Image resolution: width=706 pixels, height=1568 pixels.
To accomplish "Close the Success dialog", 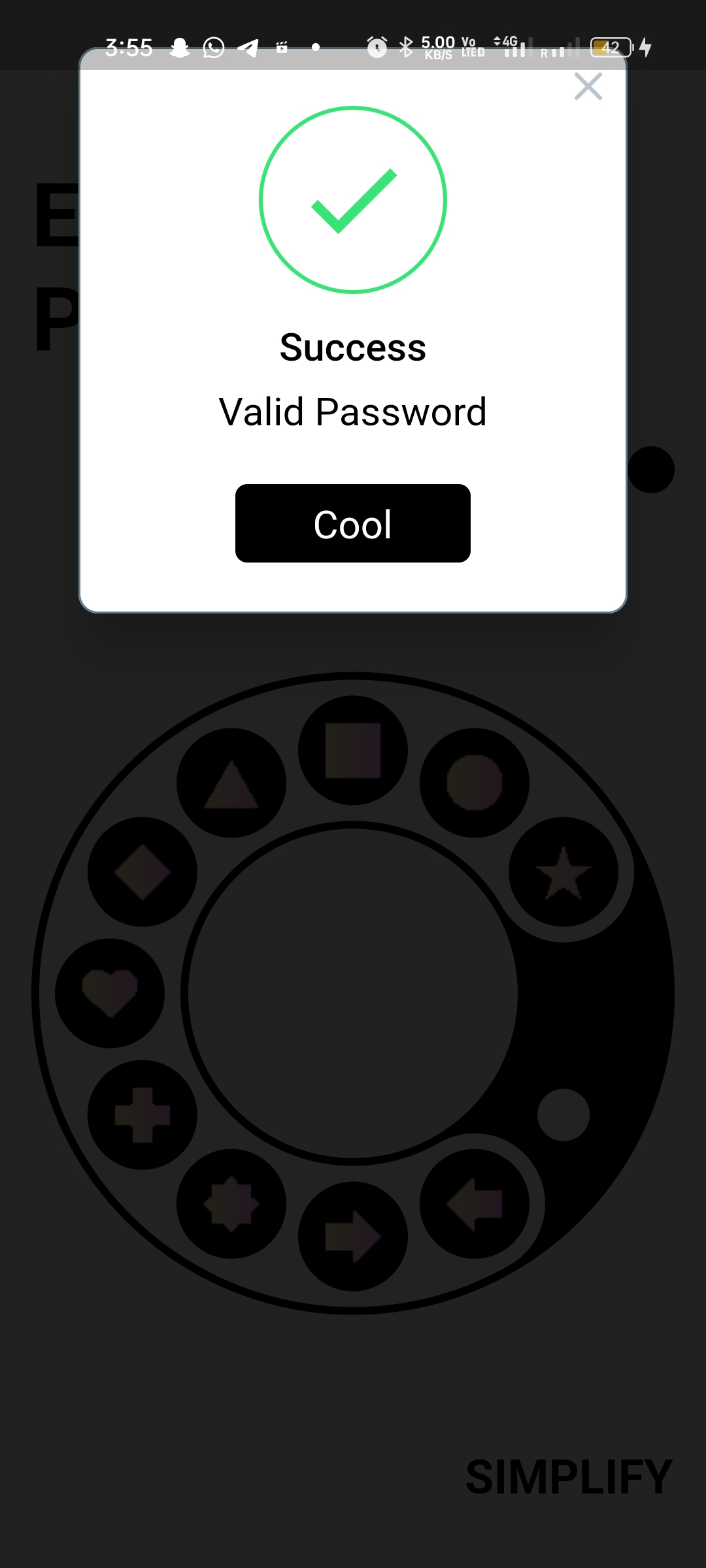I will [588, 86].
